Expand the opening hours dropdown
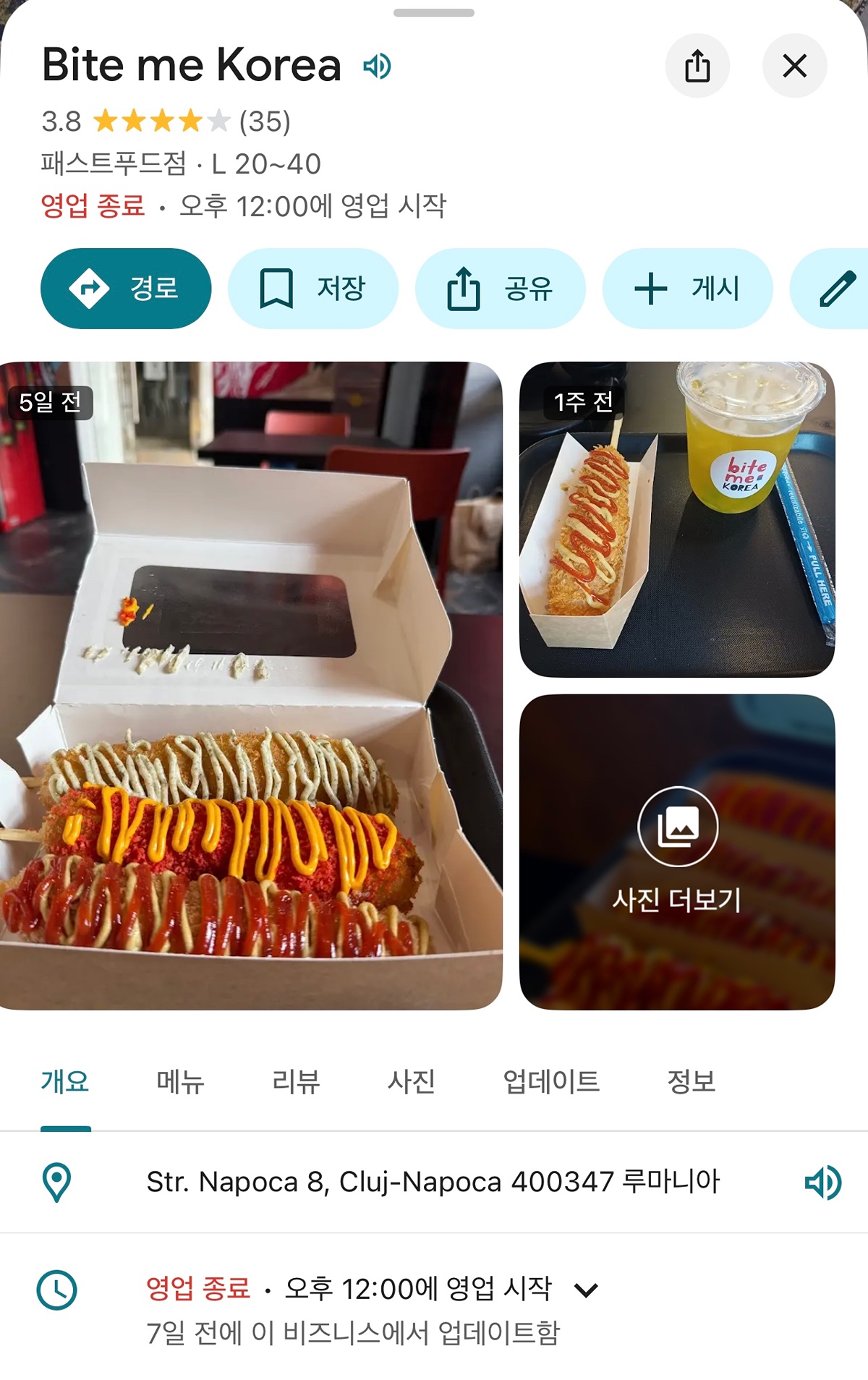This screenshot has width=868, height=1380. 586,1290
